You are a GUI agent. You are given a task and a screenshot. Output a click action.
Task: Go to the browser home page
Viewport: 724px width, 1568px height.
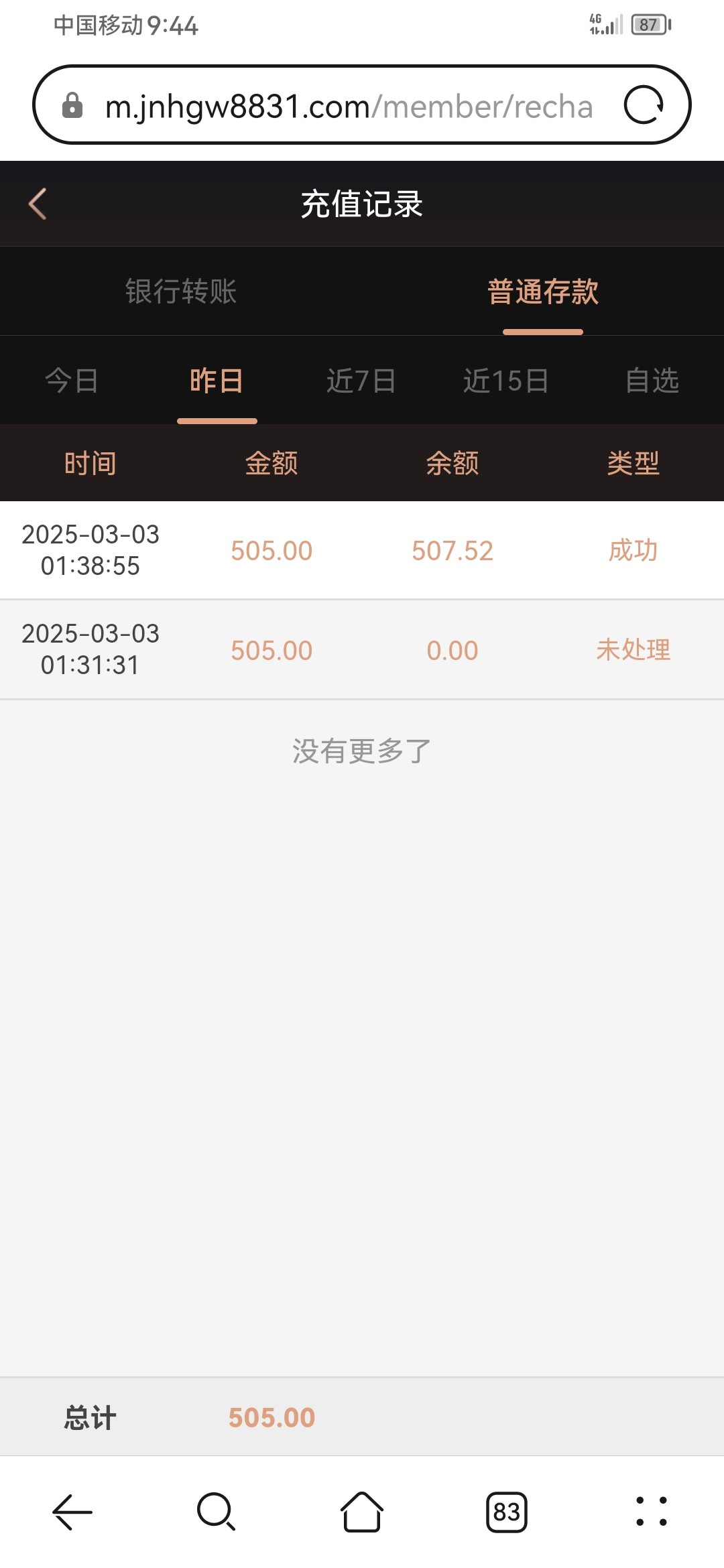coord(362,1512)
